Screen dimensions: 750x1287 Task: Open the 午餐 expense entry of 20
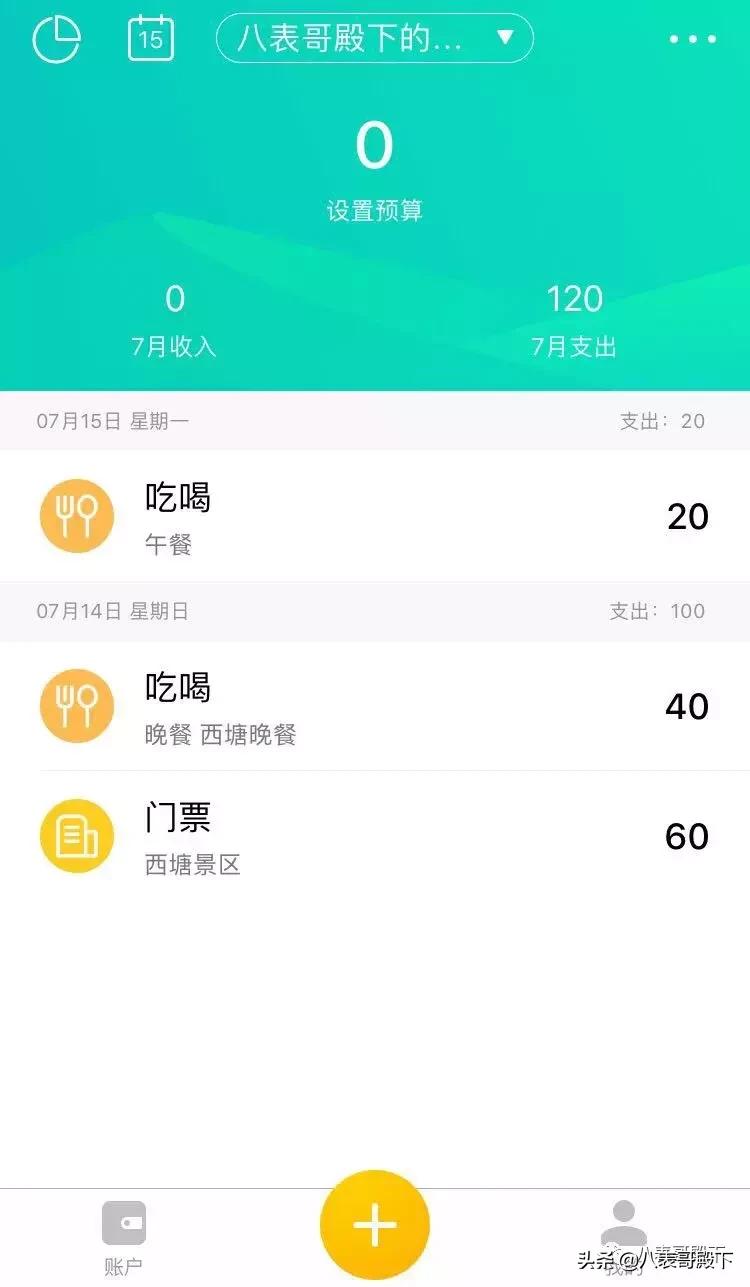375,516
